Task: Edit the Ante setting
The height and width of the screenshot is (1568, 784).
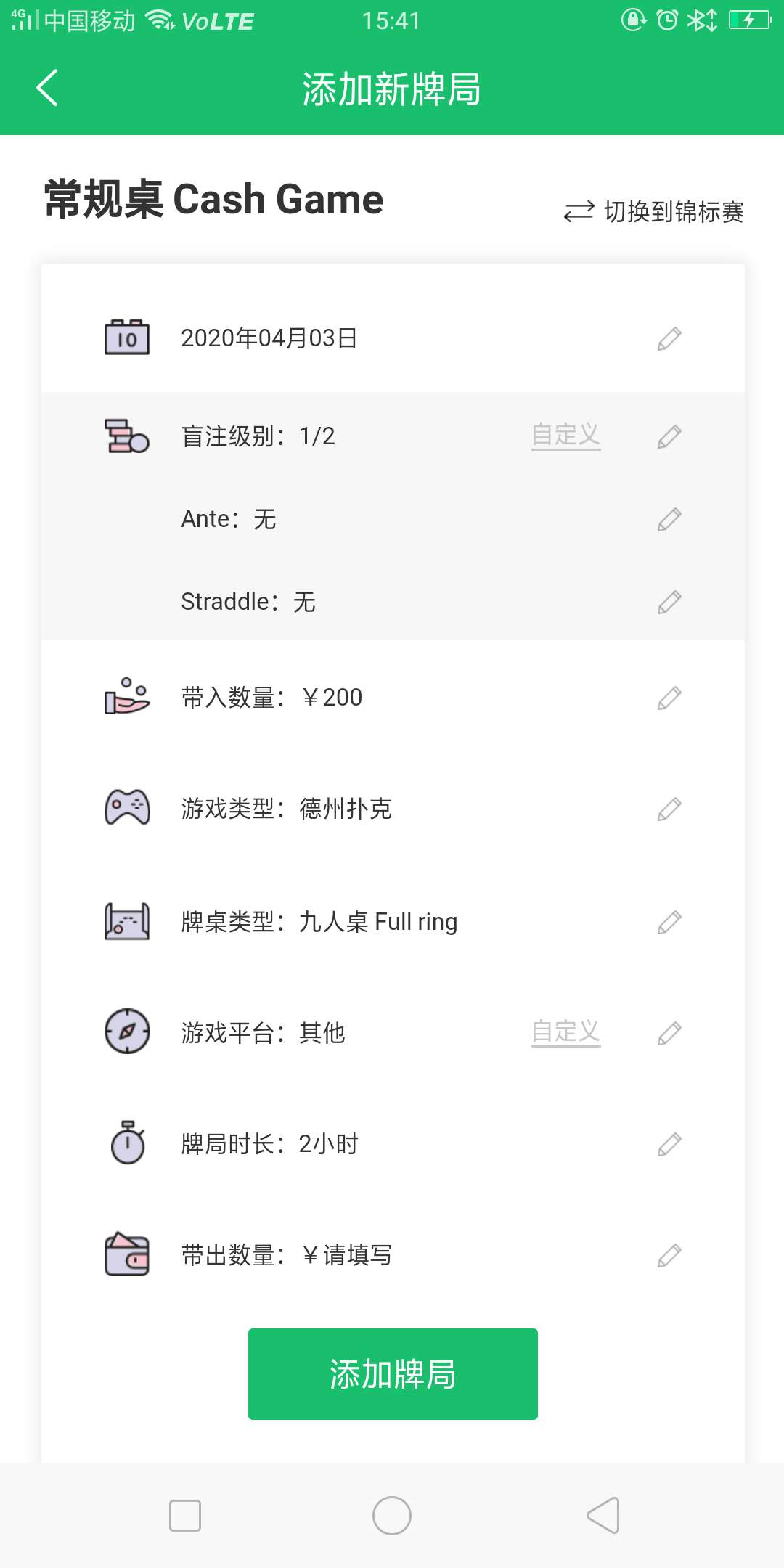Action: (669, 519)
